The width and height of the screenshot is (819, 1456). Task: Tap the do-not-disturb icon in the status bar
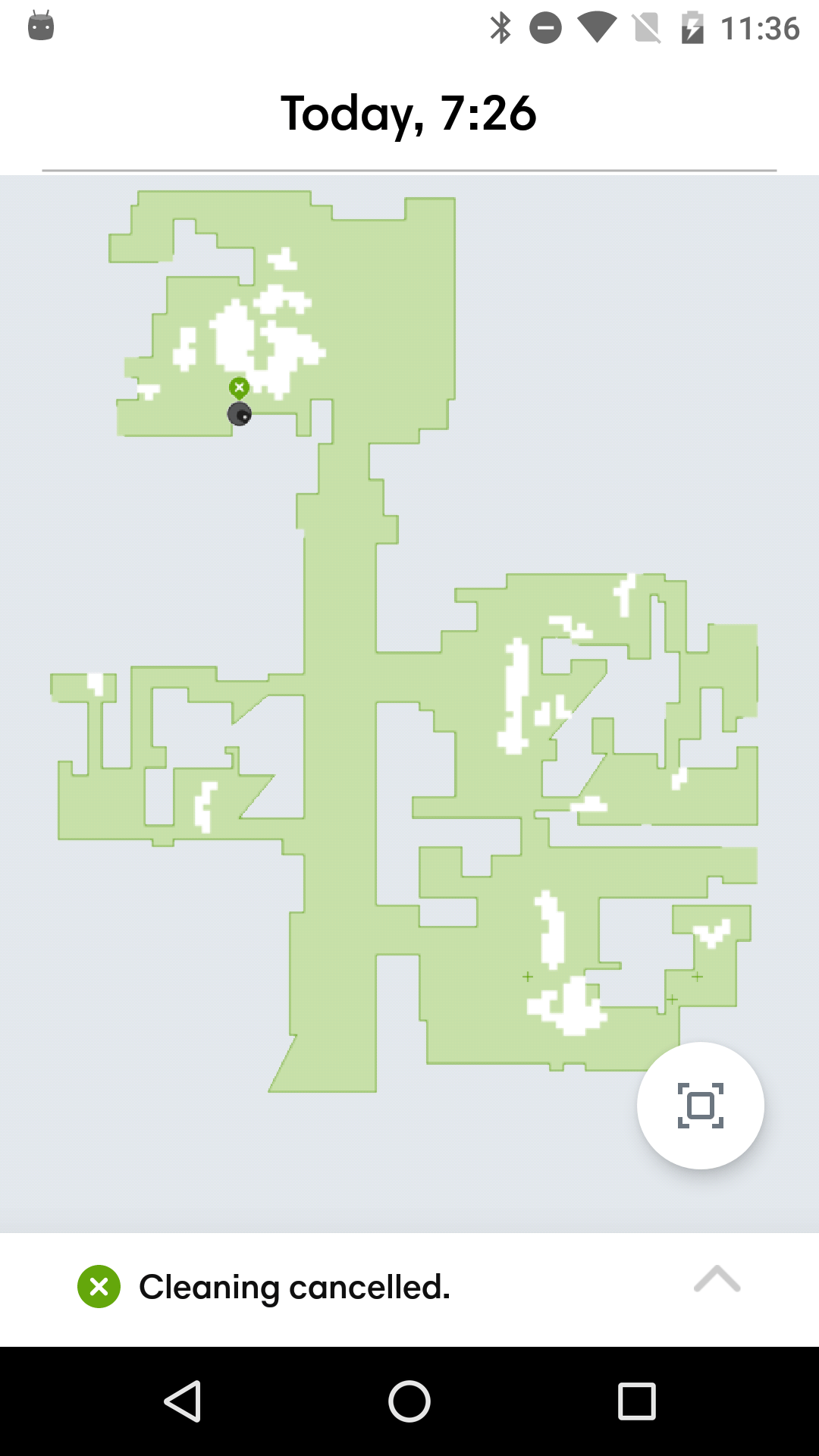point(544,27)
